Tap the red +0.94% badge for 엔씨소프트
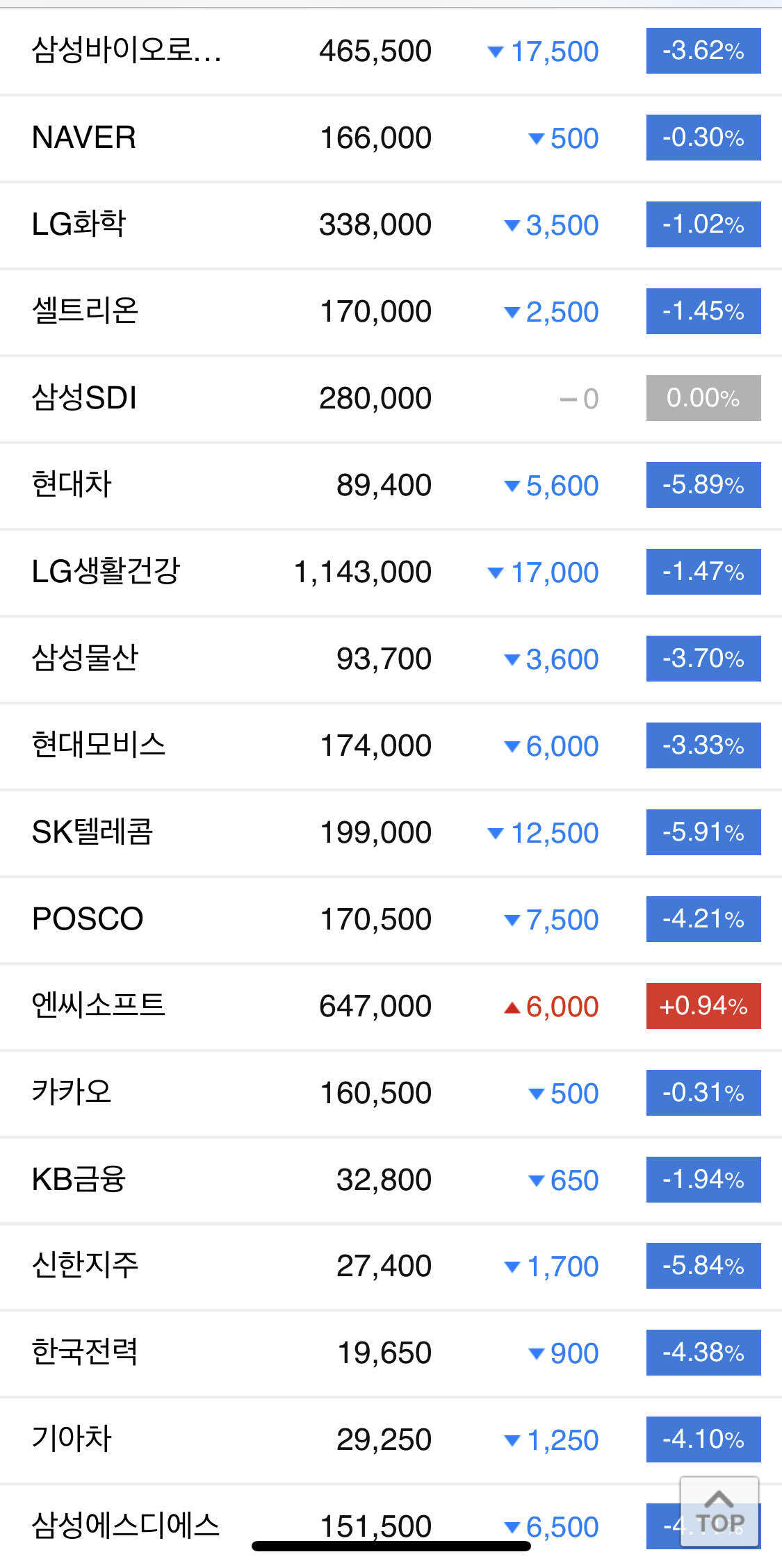Screen dimensions: 782x1568 (702, 1006)
